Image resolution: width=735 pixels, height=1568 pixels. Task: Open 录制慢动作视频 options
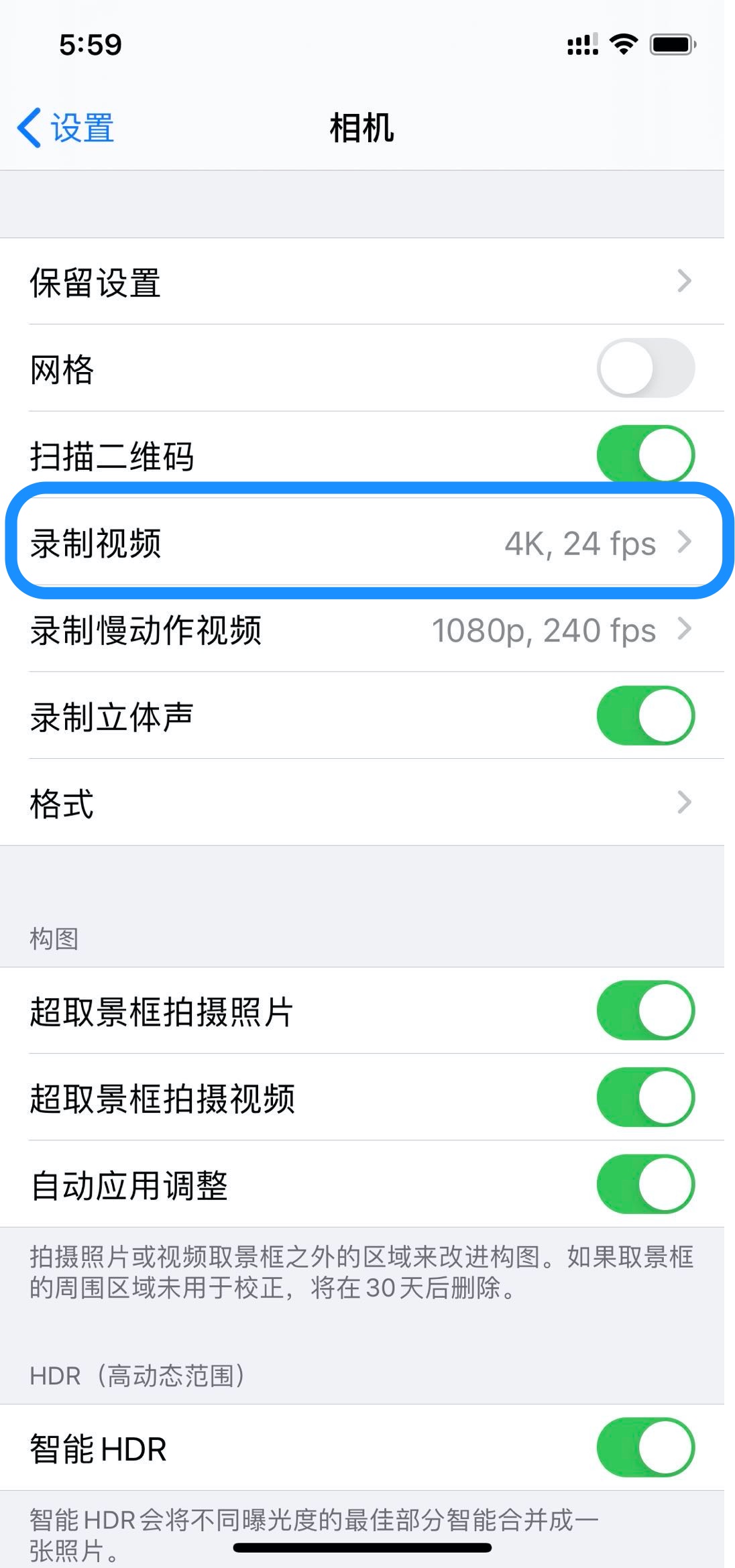[x=362, y=629]
